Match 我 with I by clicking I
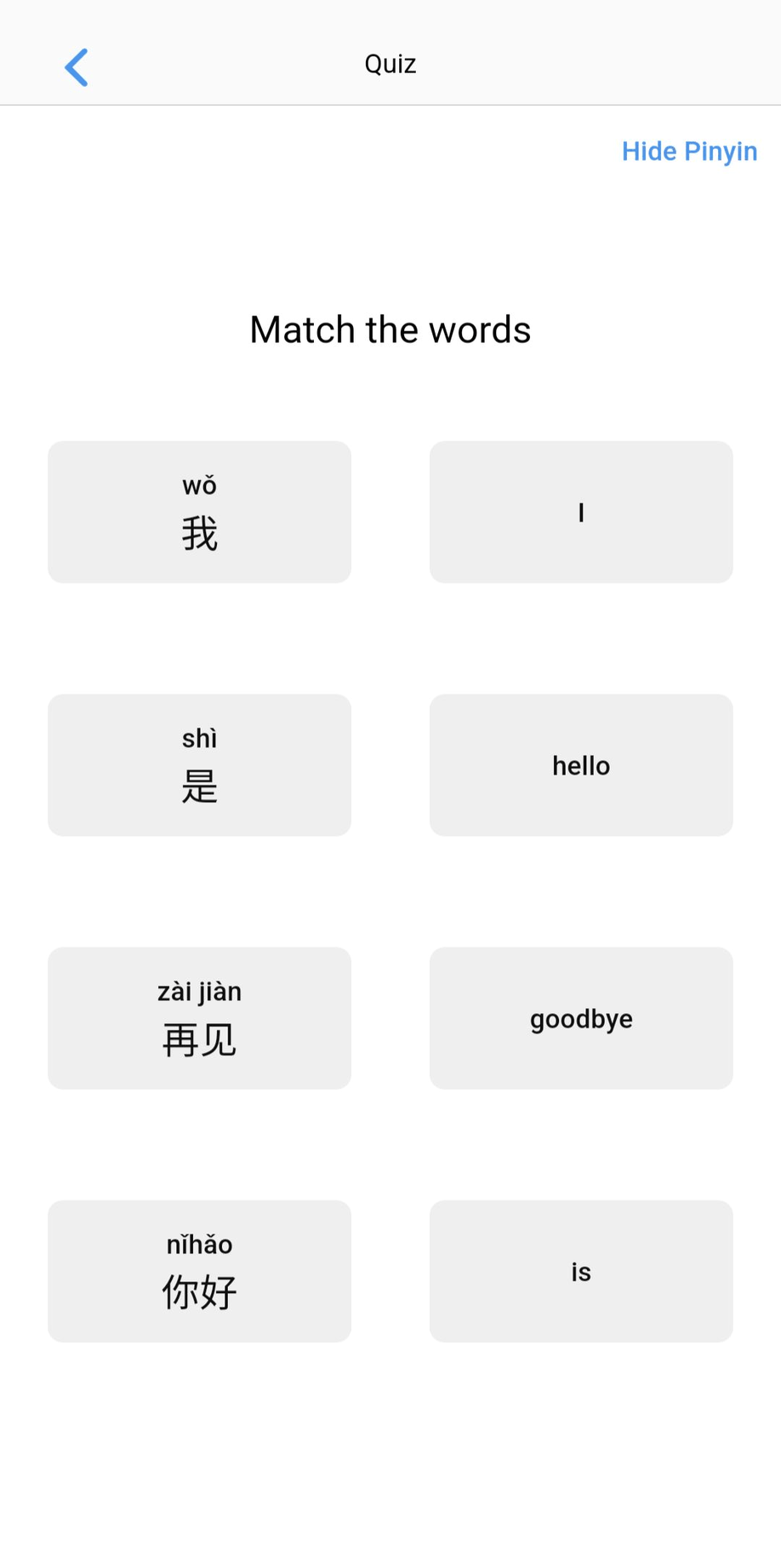This screenshot has height=1568, width=781. (x=580, y=512)
